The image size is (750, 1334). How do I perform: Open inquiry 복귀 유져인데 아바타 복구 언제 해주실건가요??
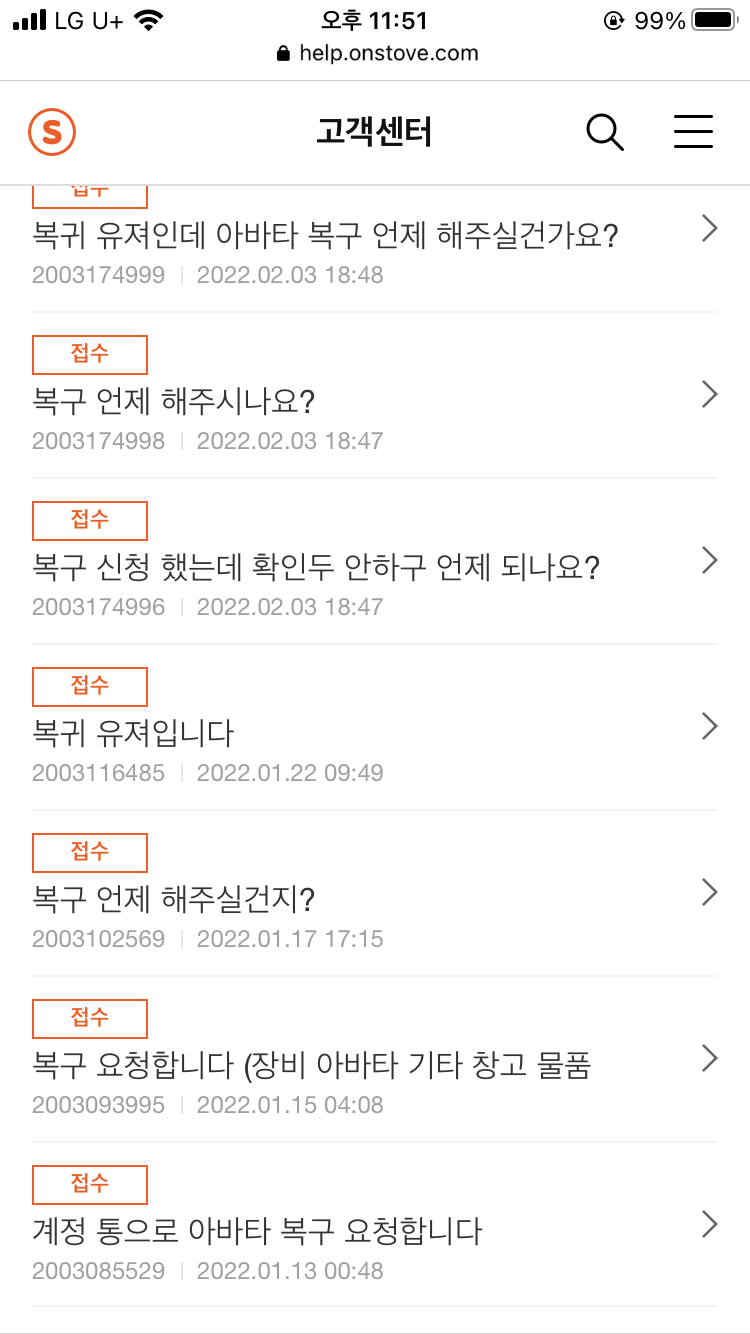[325, 237]
